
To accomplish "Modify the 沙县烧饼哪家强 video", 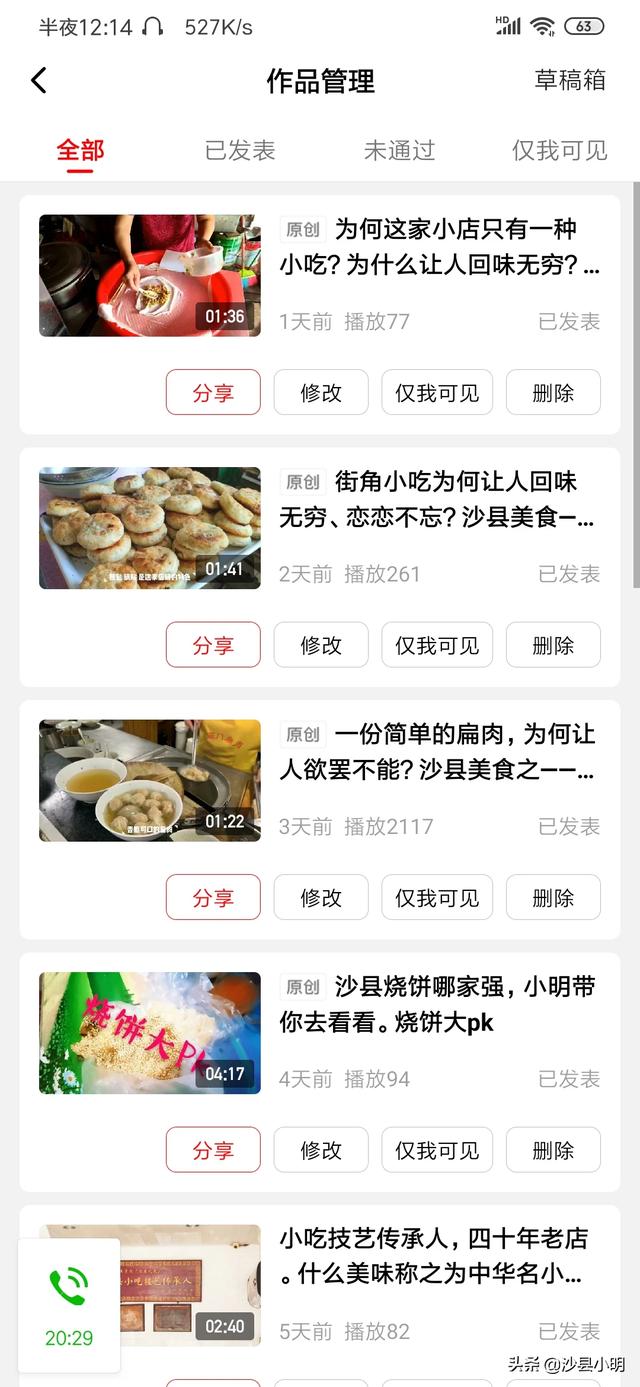I will [x=321, y=1150].
